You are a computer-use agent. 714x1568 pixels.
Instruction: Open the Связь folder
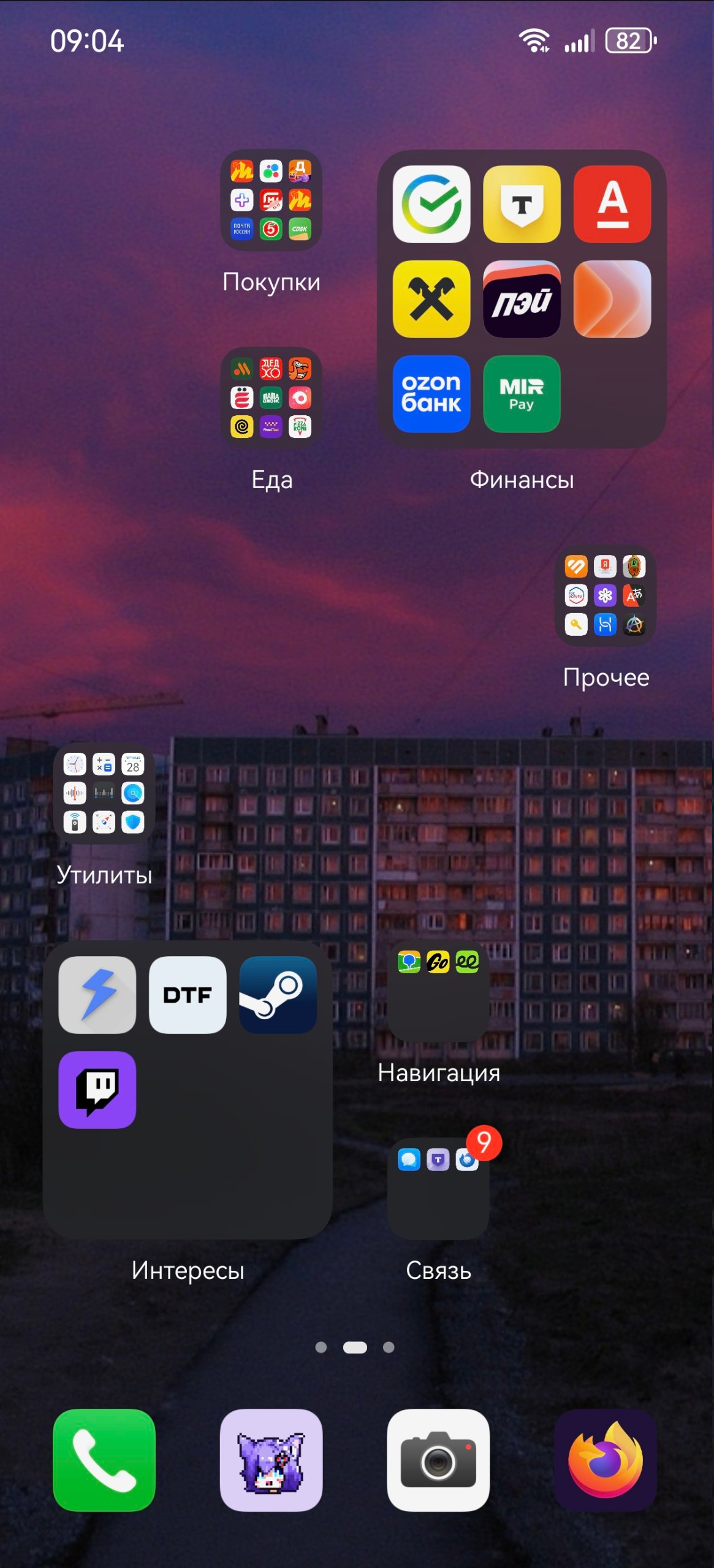tap(438, 1189)
